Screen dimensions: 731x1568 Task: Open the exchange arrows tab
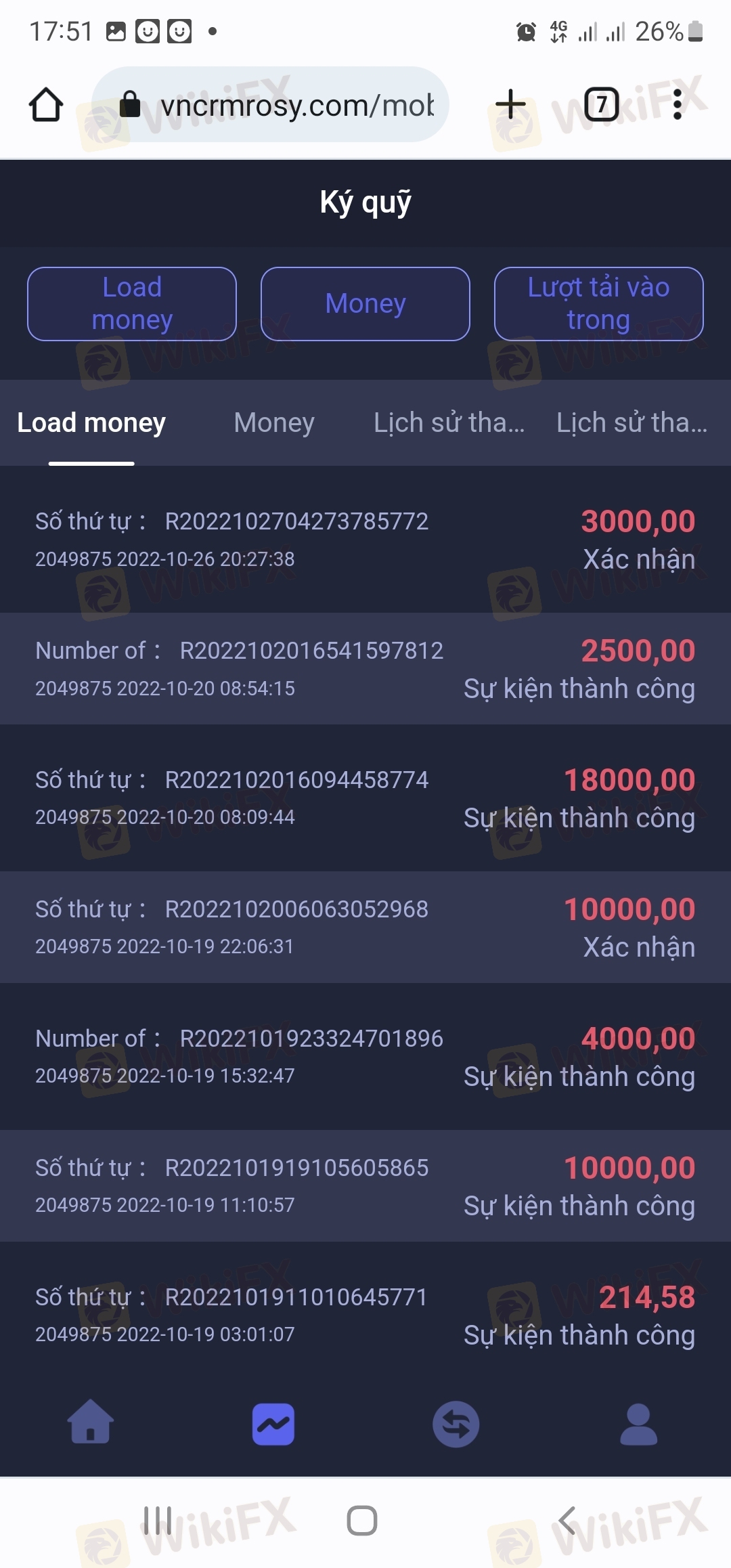tap(456, 1424)
